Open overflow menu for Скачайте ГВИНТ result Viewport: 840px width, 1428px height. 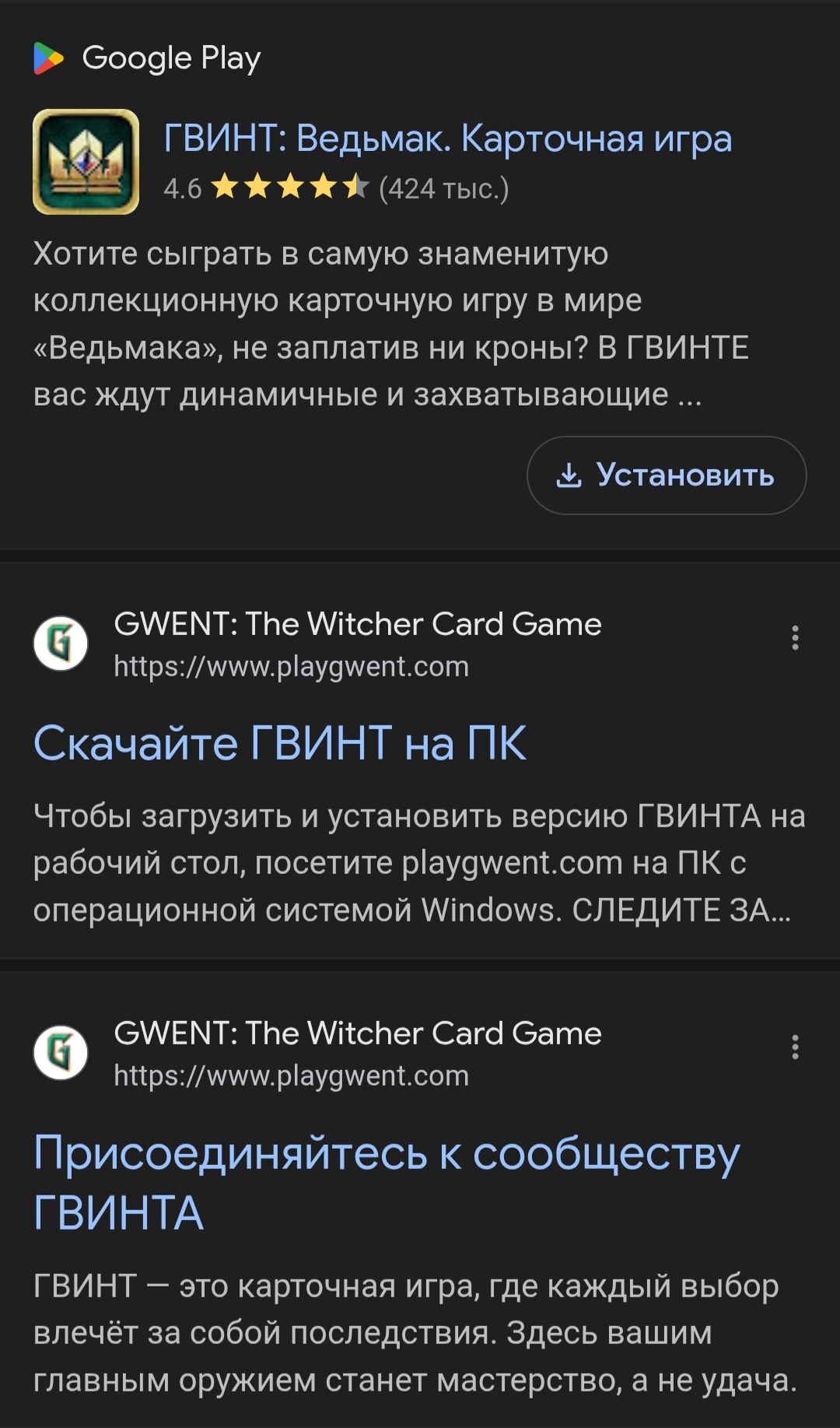(x=794, y=637)
